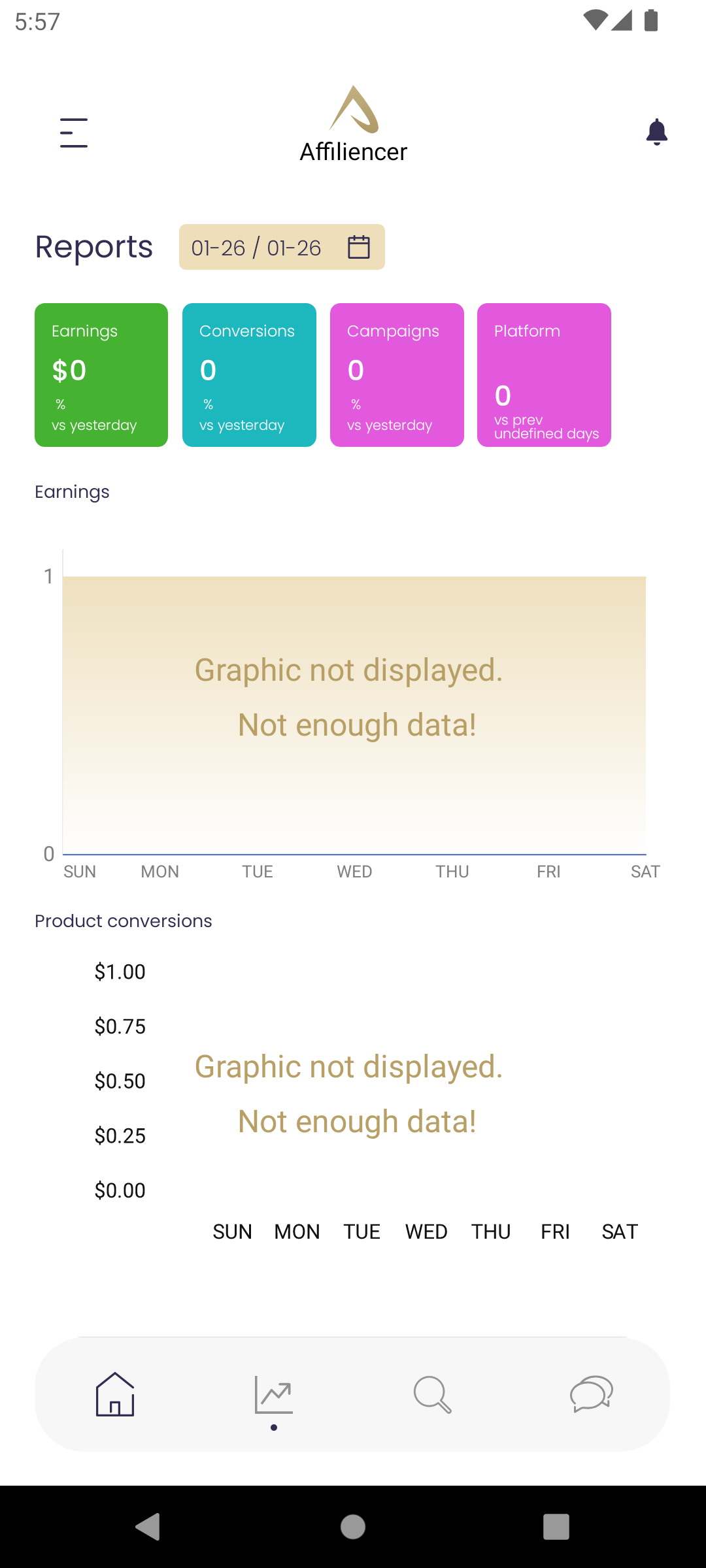The width and height of the screenshot is (706, 1568).
Task: Select the reports chart tab
Action: [273, 1396]
